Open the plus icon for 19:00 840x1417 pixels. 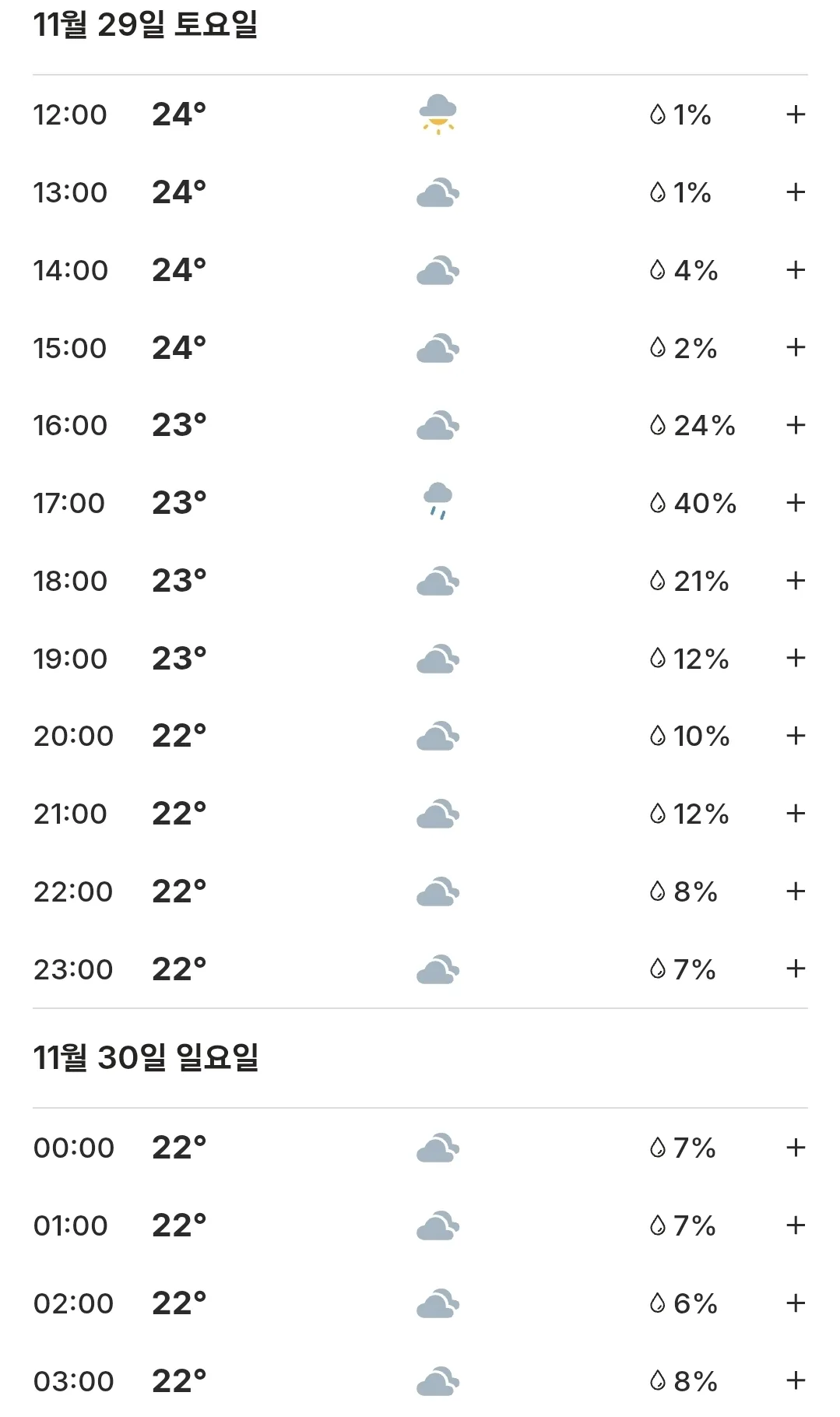tap(795, 658)
